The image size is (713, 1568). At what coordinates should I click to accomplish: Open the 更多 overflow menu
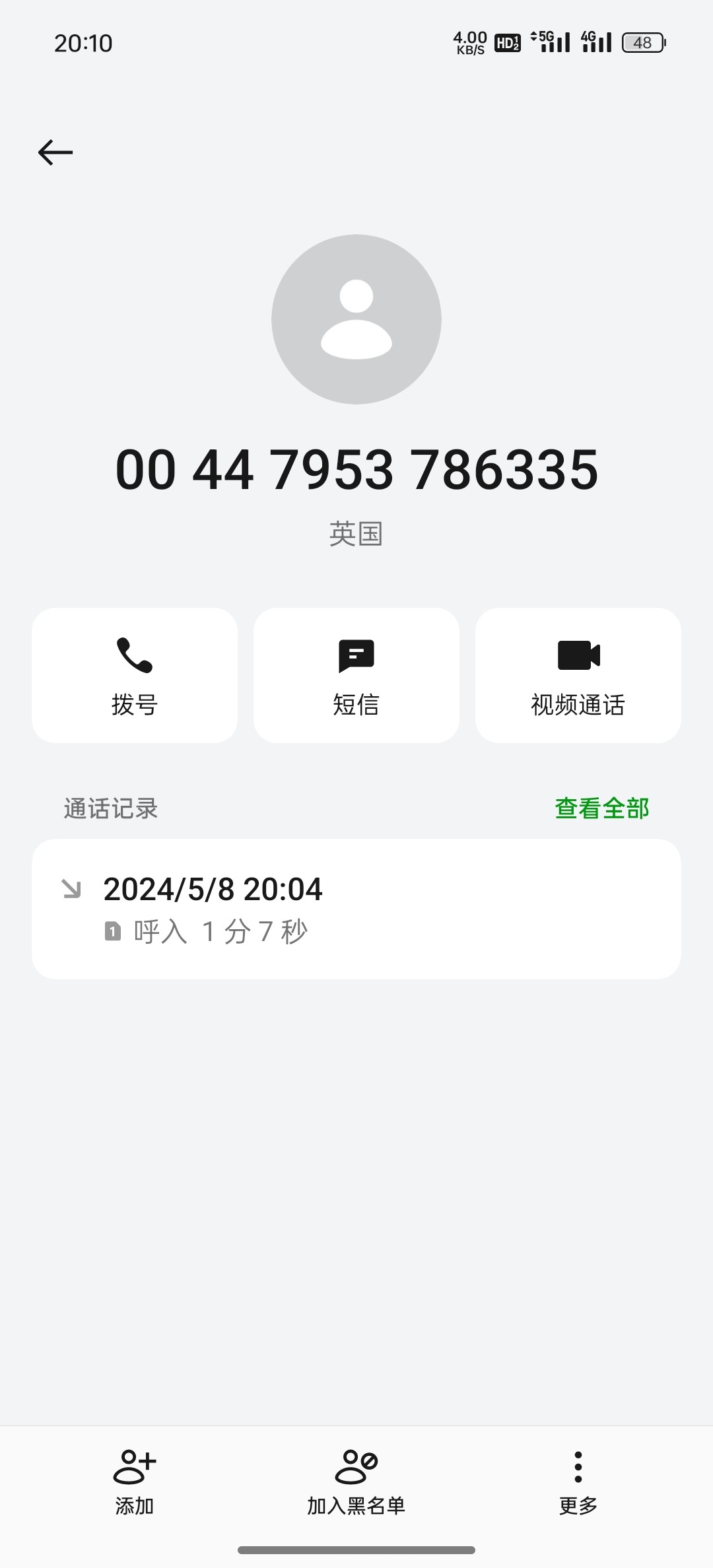578,1483
